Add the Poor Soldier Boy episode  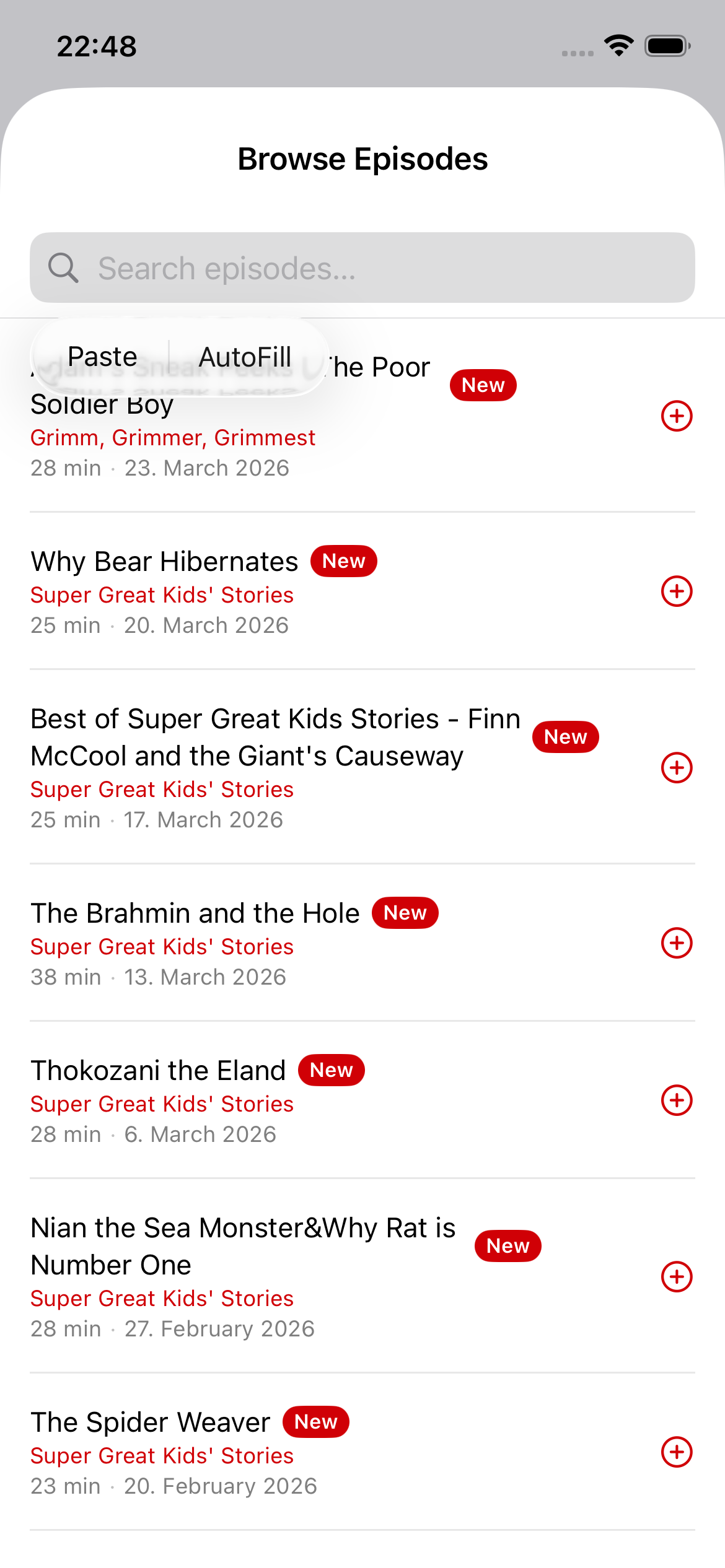coord(676,416)
